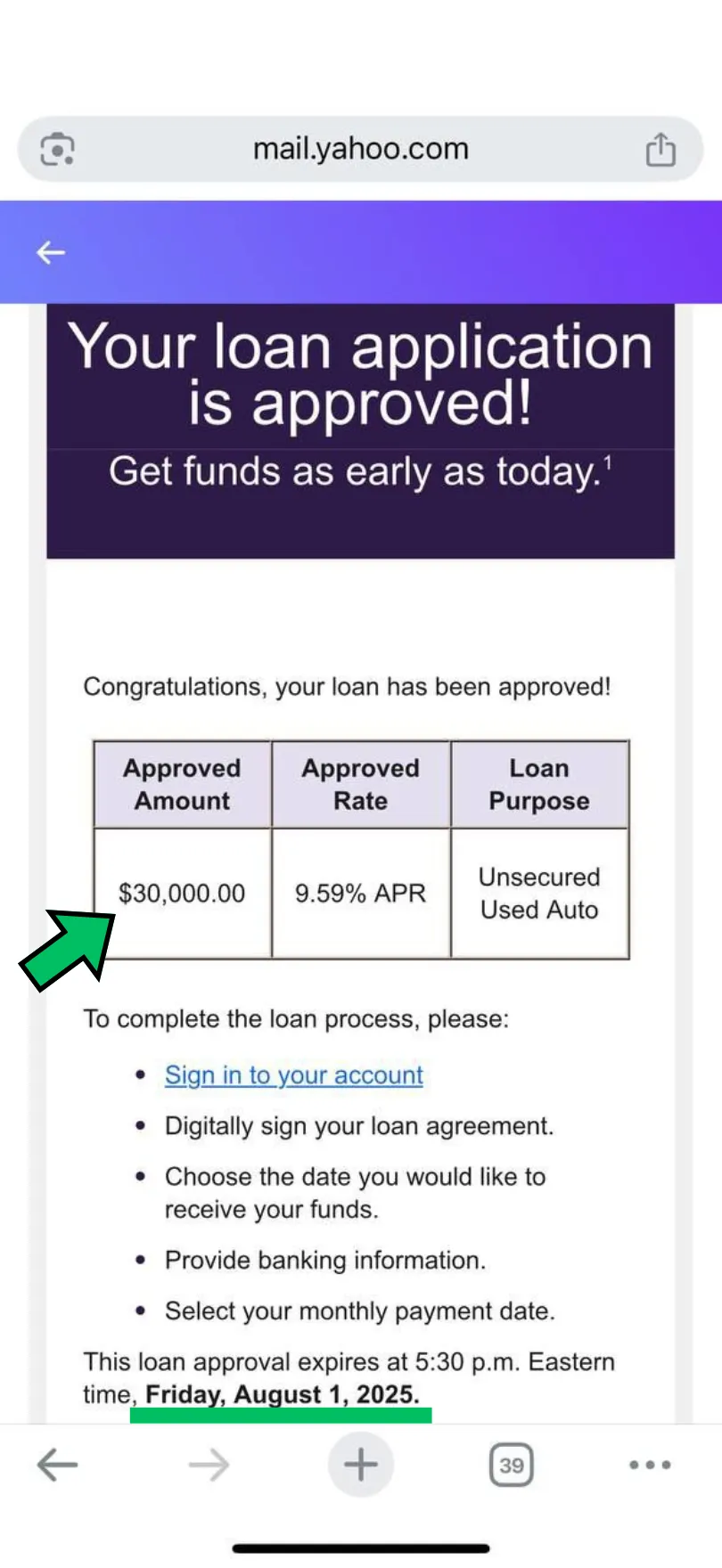Go back using the purple header arrow

(x=51, y=253)
